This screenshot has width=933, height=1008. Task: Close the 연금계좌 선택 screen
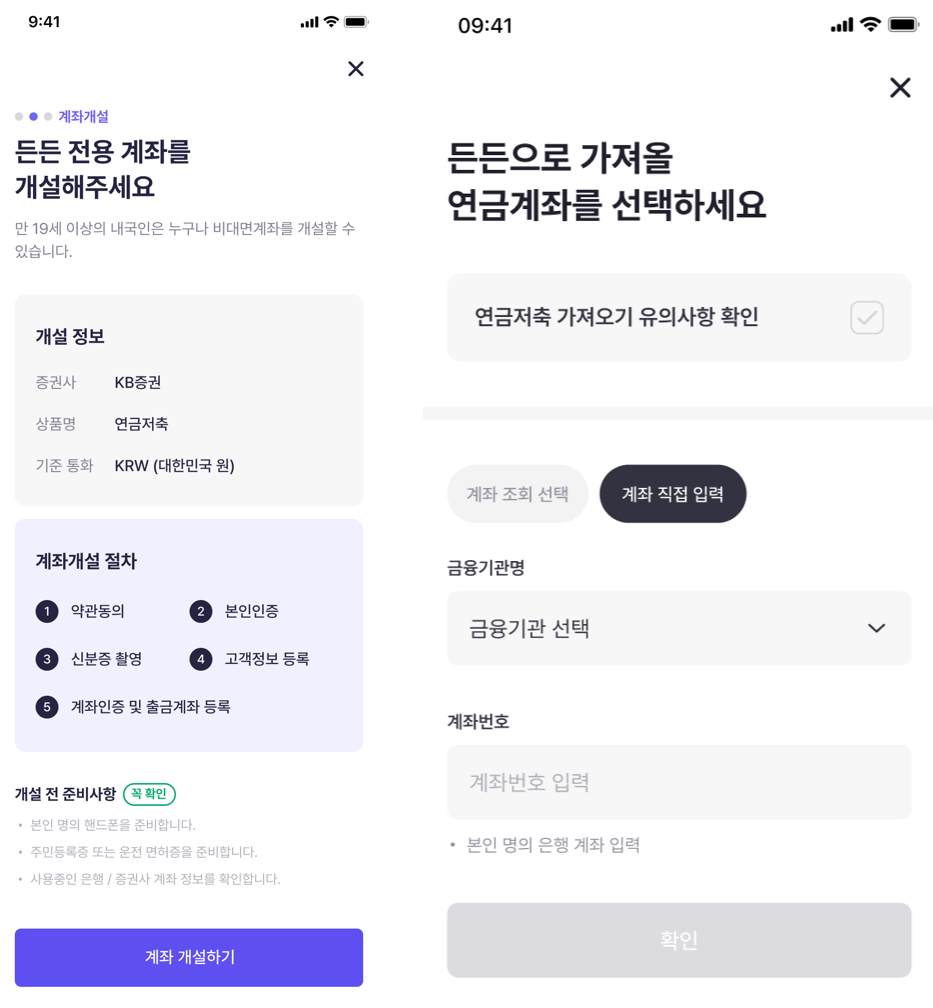click(x=899, y=88)
